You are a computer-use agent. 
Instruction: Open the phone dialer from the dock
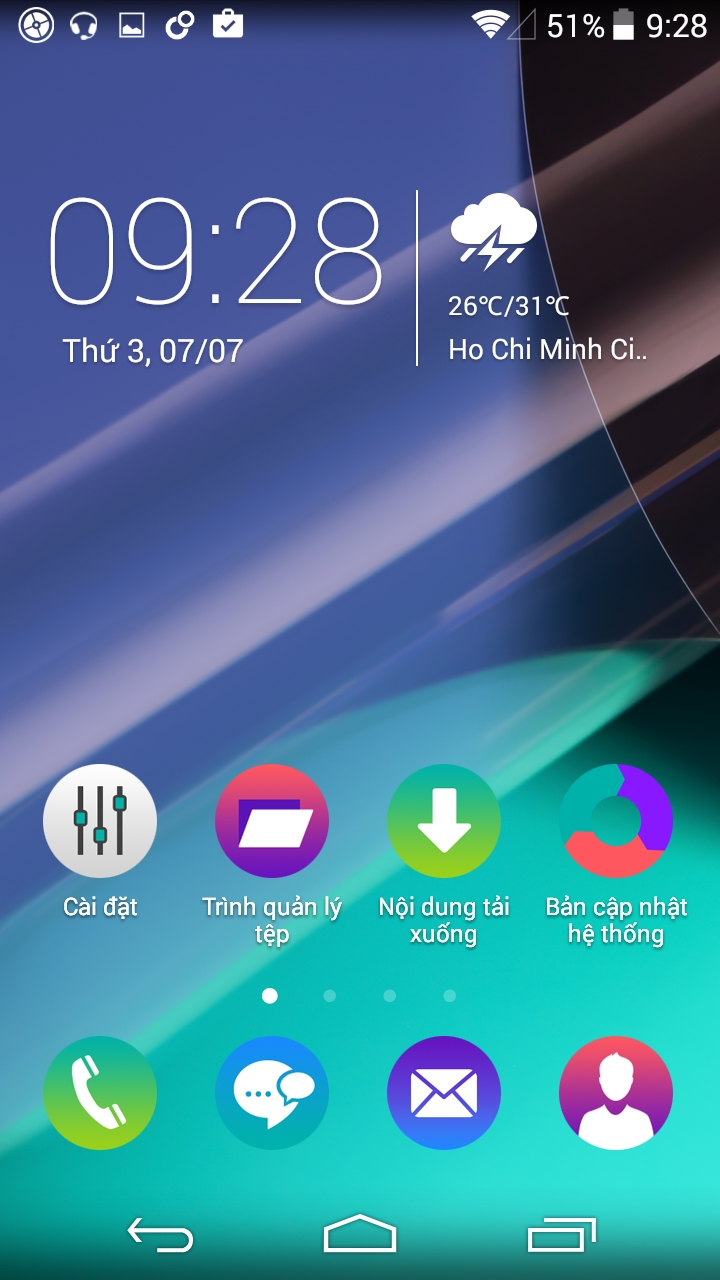tap(100, 1092)
